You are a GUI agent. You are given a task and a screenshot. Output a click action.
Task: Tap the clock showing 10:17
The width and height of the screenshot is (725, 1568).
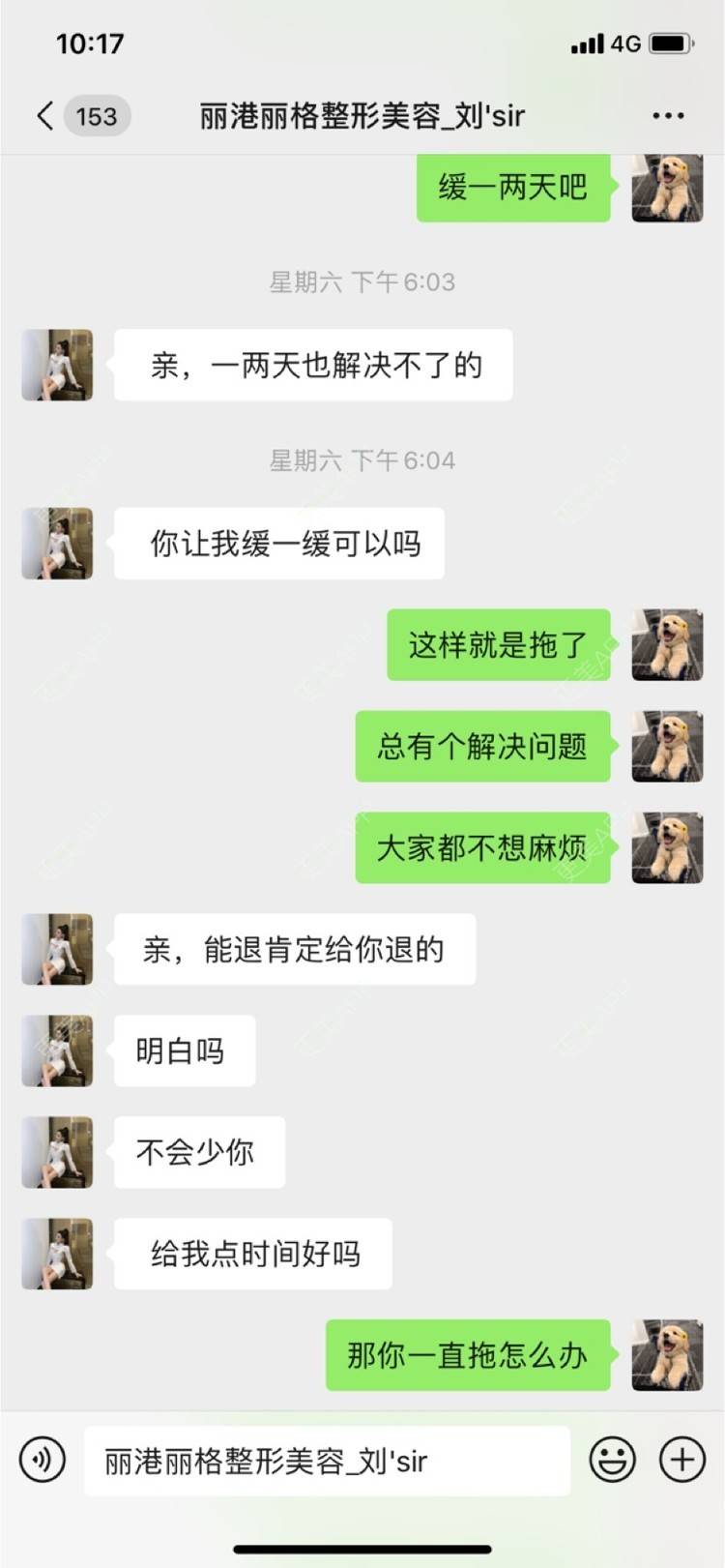pyautogui.click(x=90, y=43)
